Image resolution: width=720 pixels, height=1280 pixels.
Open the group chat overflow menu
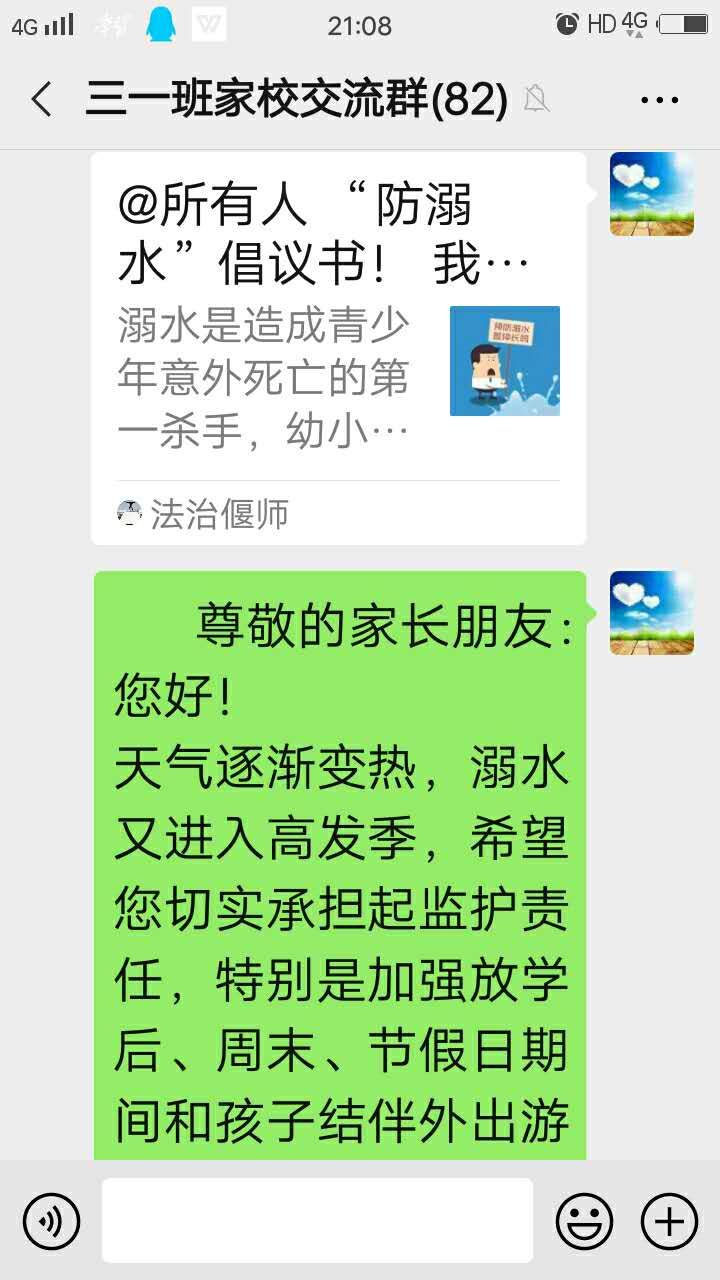click(x=659, y=100)
